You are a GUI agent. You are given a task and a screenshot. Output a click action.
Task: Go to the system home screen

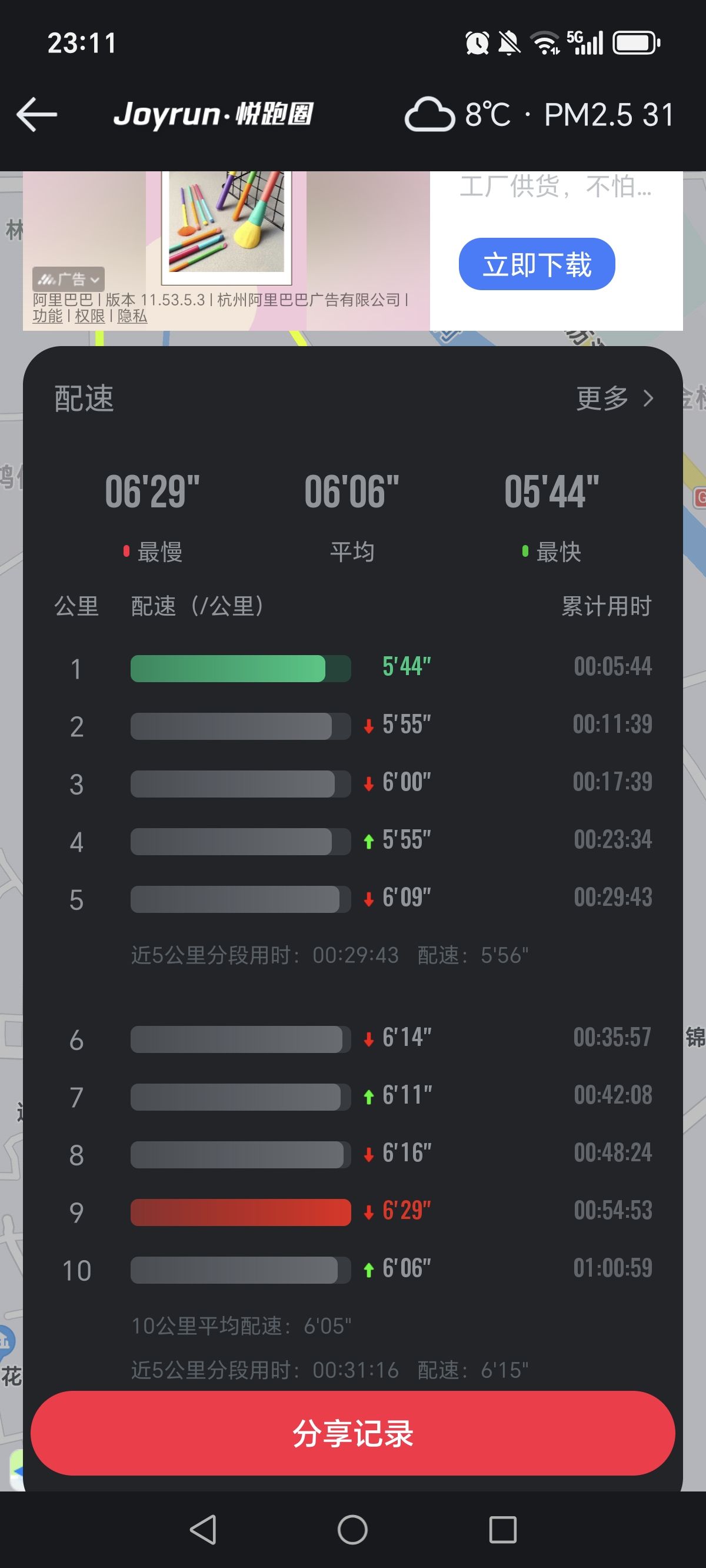[352, 1529]
